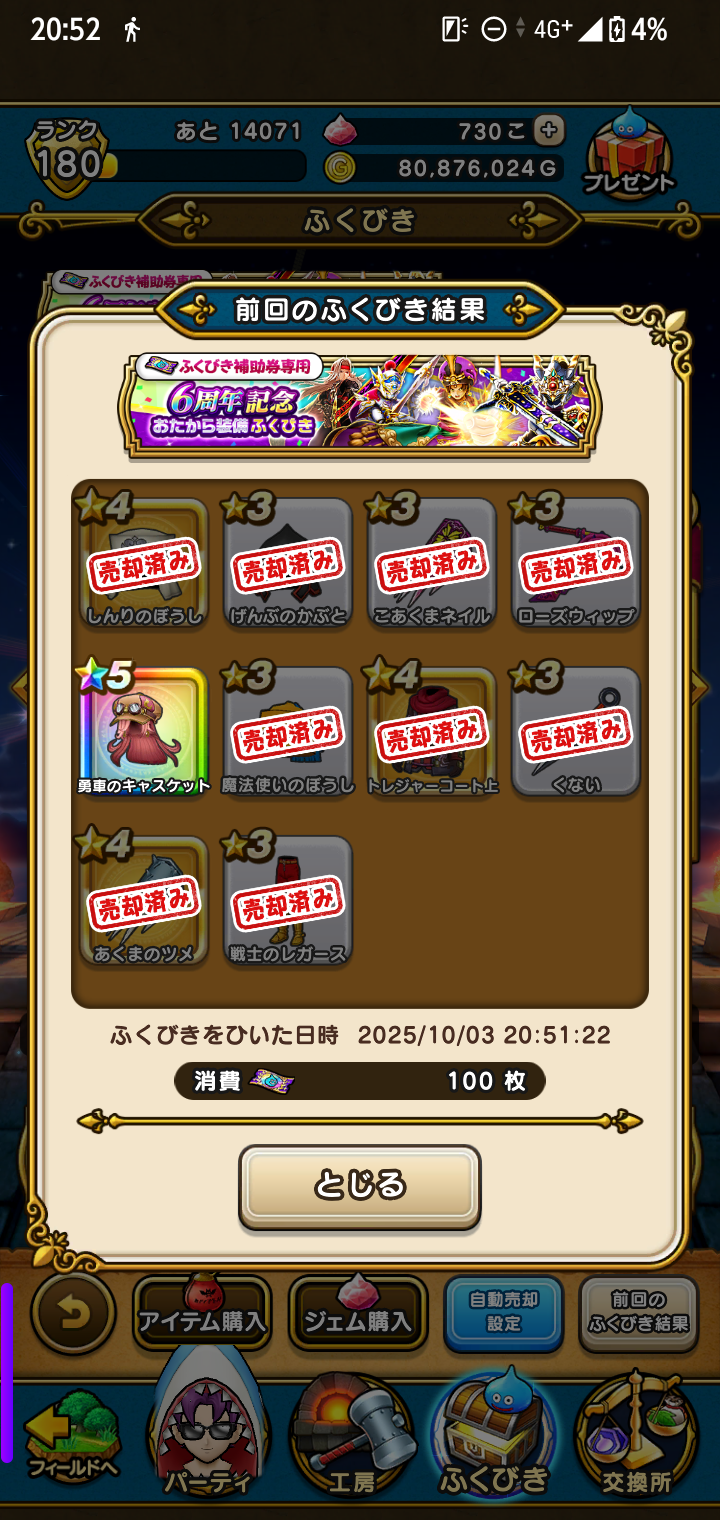Show 前回のふくびき結果 previous results
Screen dimensions: 720x1520
tap(638, 1312)
